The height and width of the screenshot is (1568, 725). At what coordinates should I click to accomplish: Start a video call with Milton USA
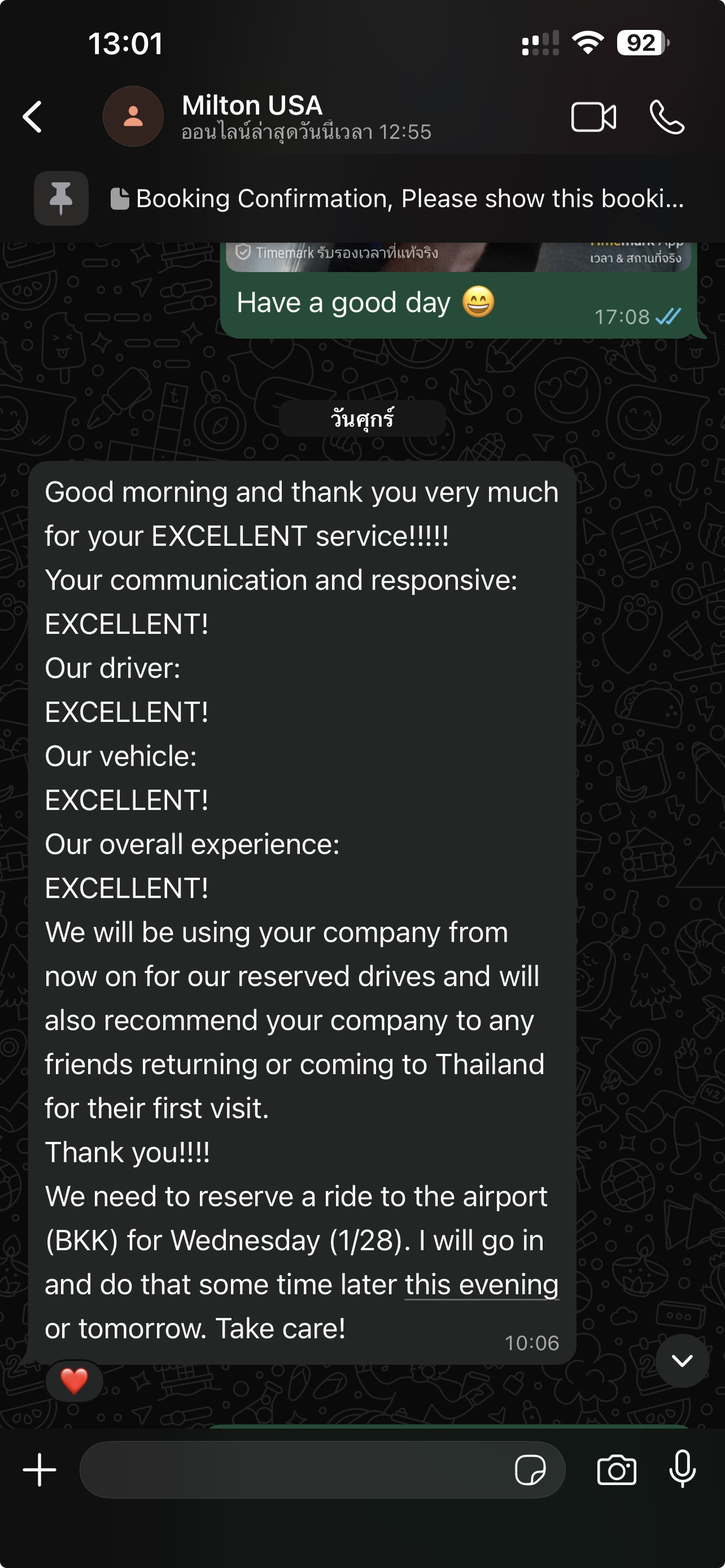pos(593,117)
